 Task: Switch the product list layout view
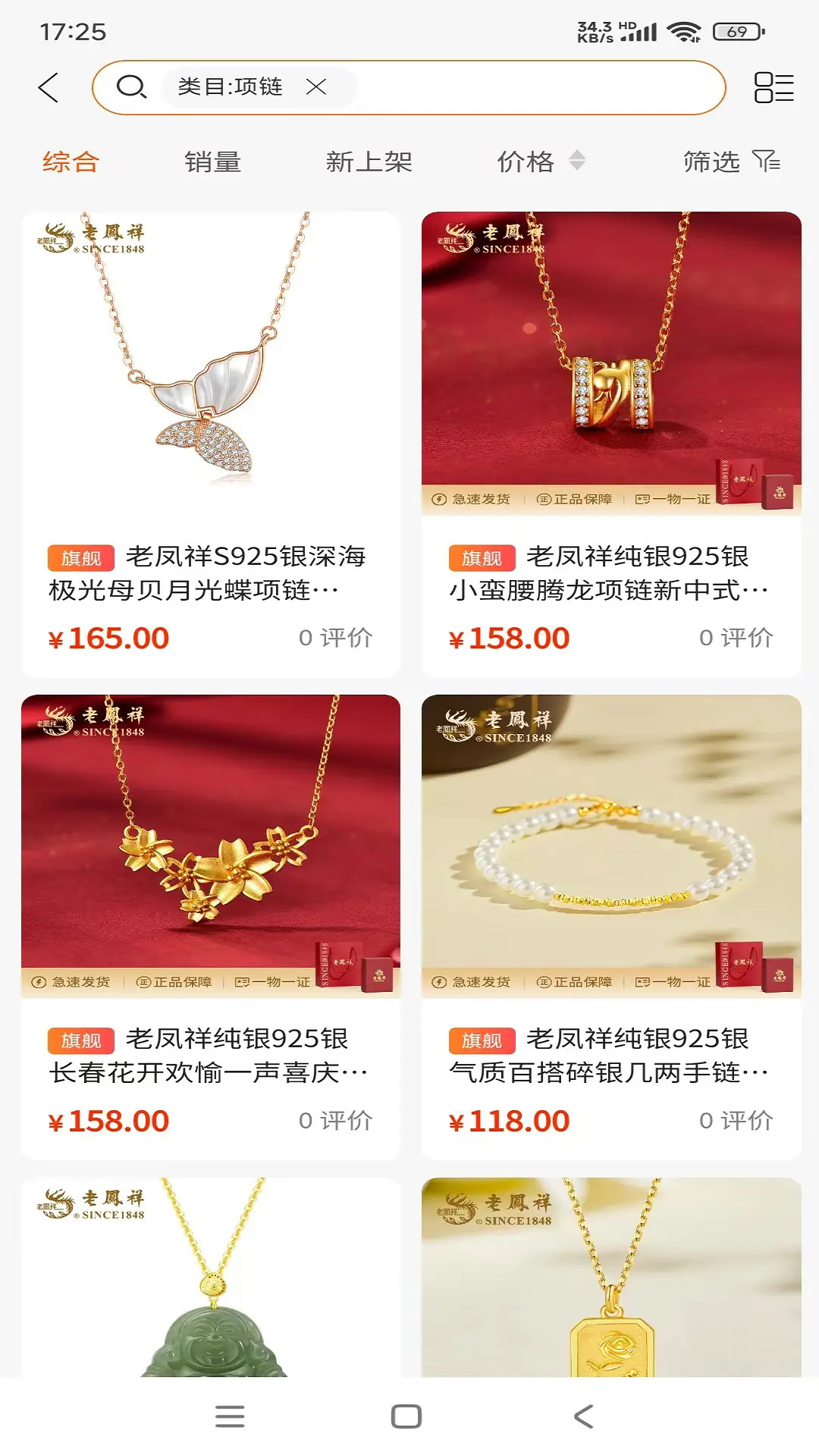point(773,87)
